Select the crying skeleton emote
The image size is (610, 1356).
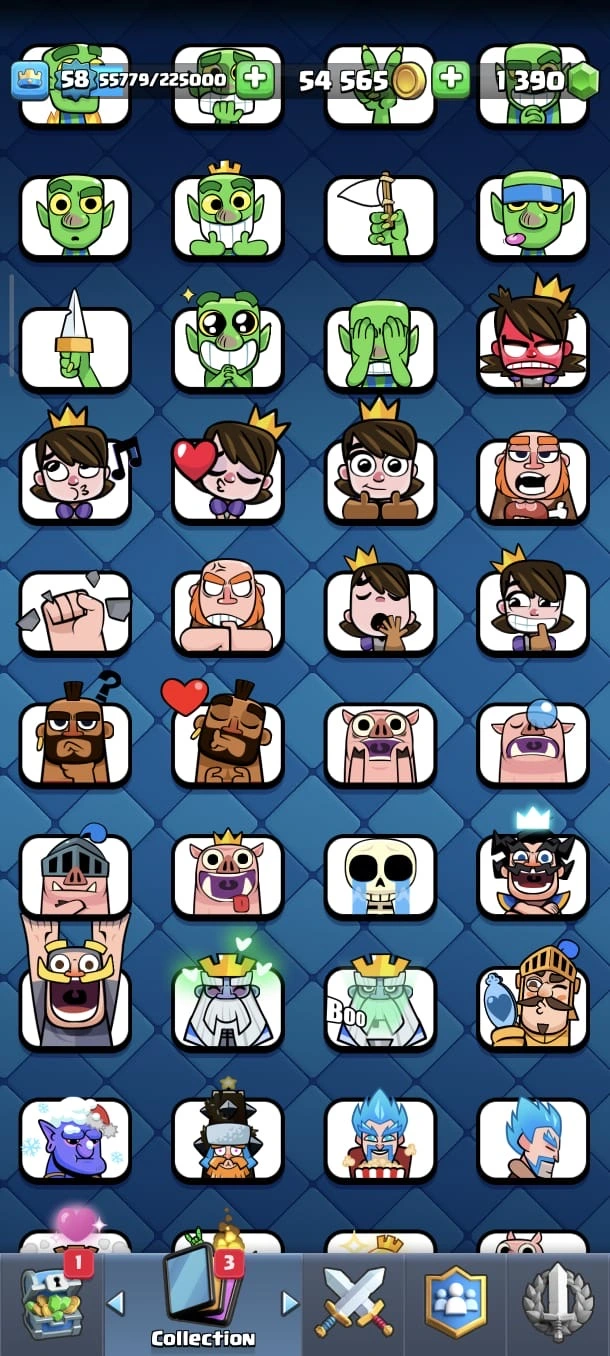[x=380, y=875]
